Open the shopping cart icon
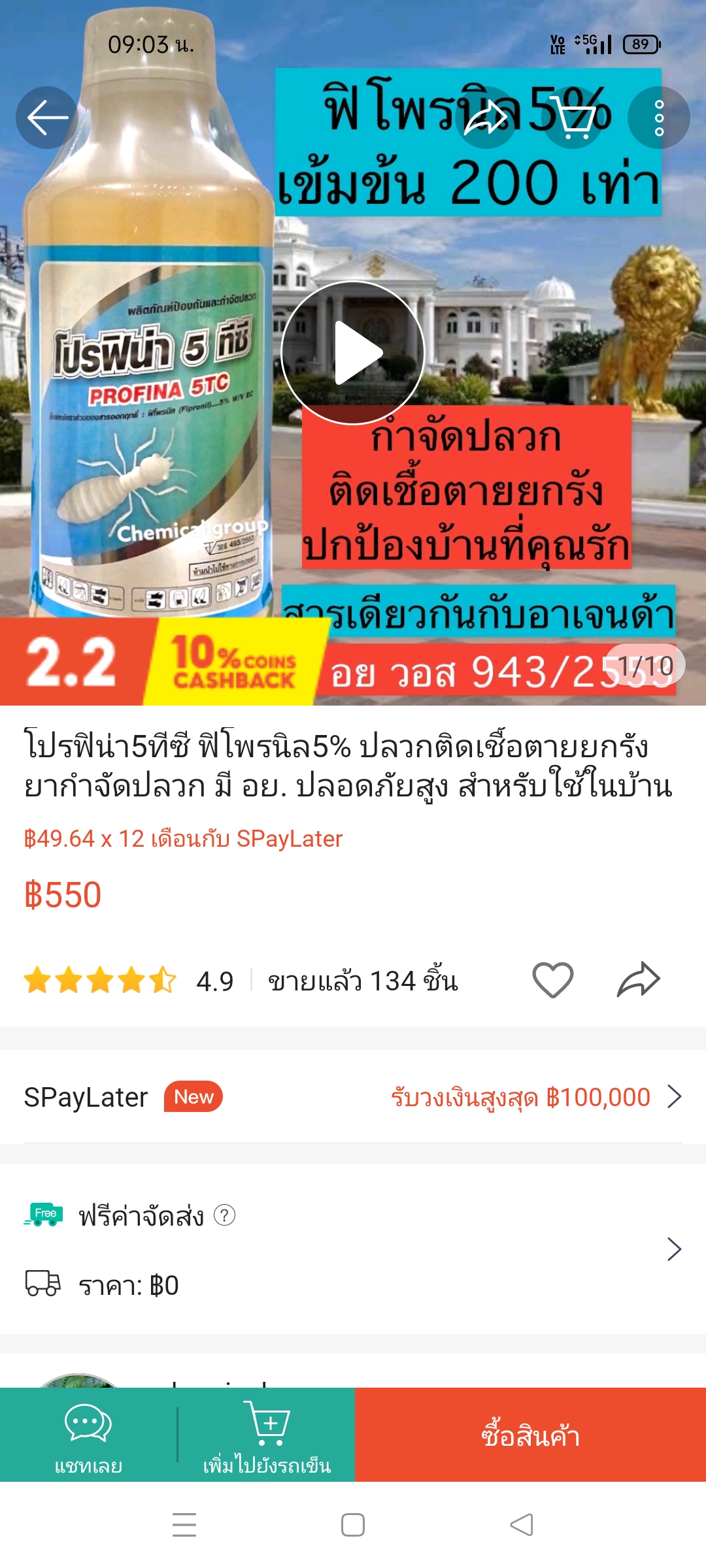706x1568 pixels. coord(572,118)
